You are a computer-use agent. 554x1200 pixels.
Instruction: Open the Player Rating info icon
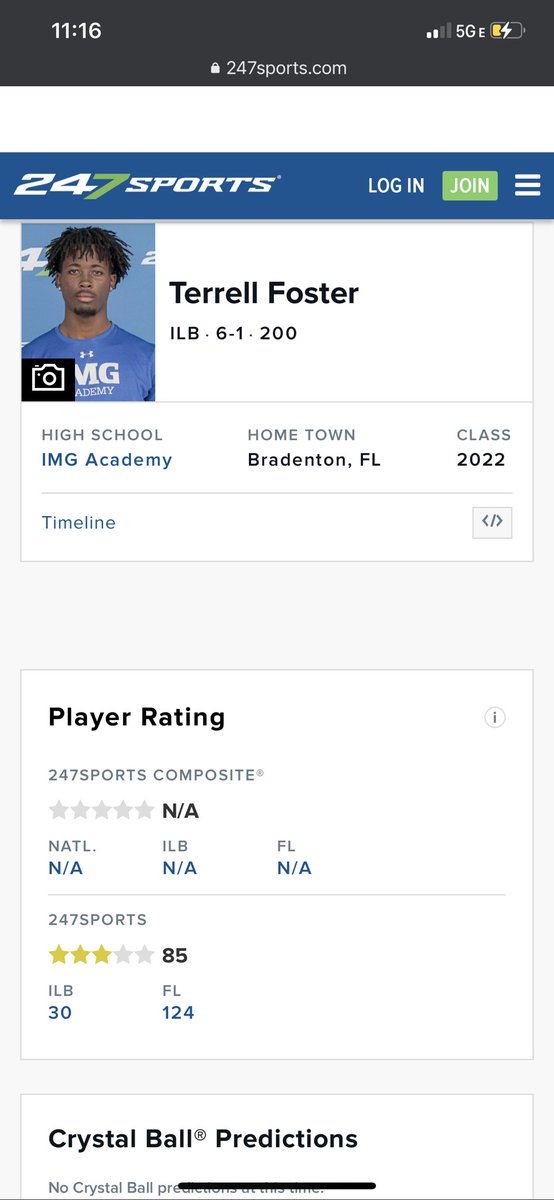(x=495, y=717)
